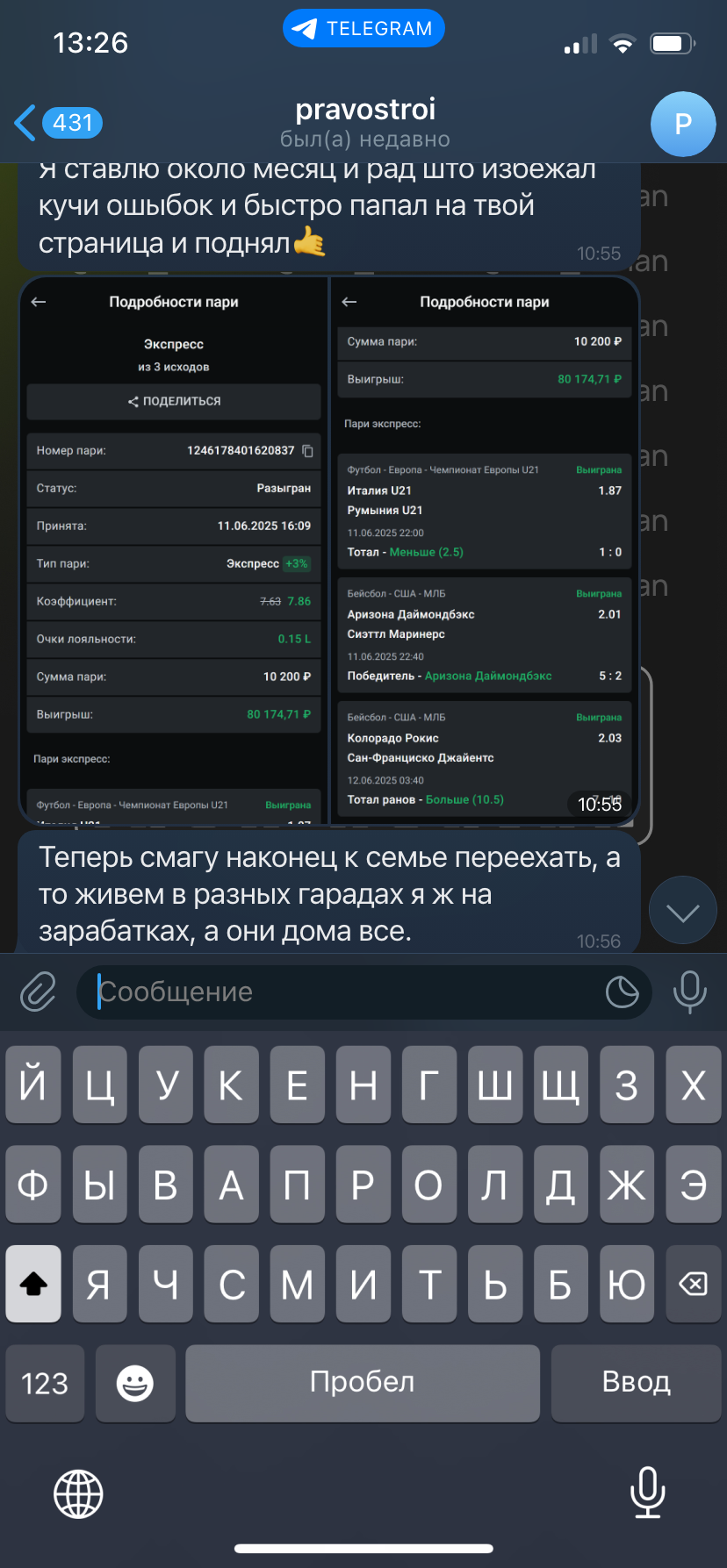
Task: Open the sticker panel icon
Action: (623, 992)
